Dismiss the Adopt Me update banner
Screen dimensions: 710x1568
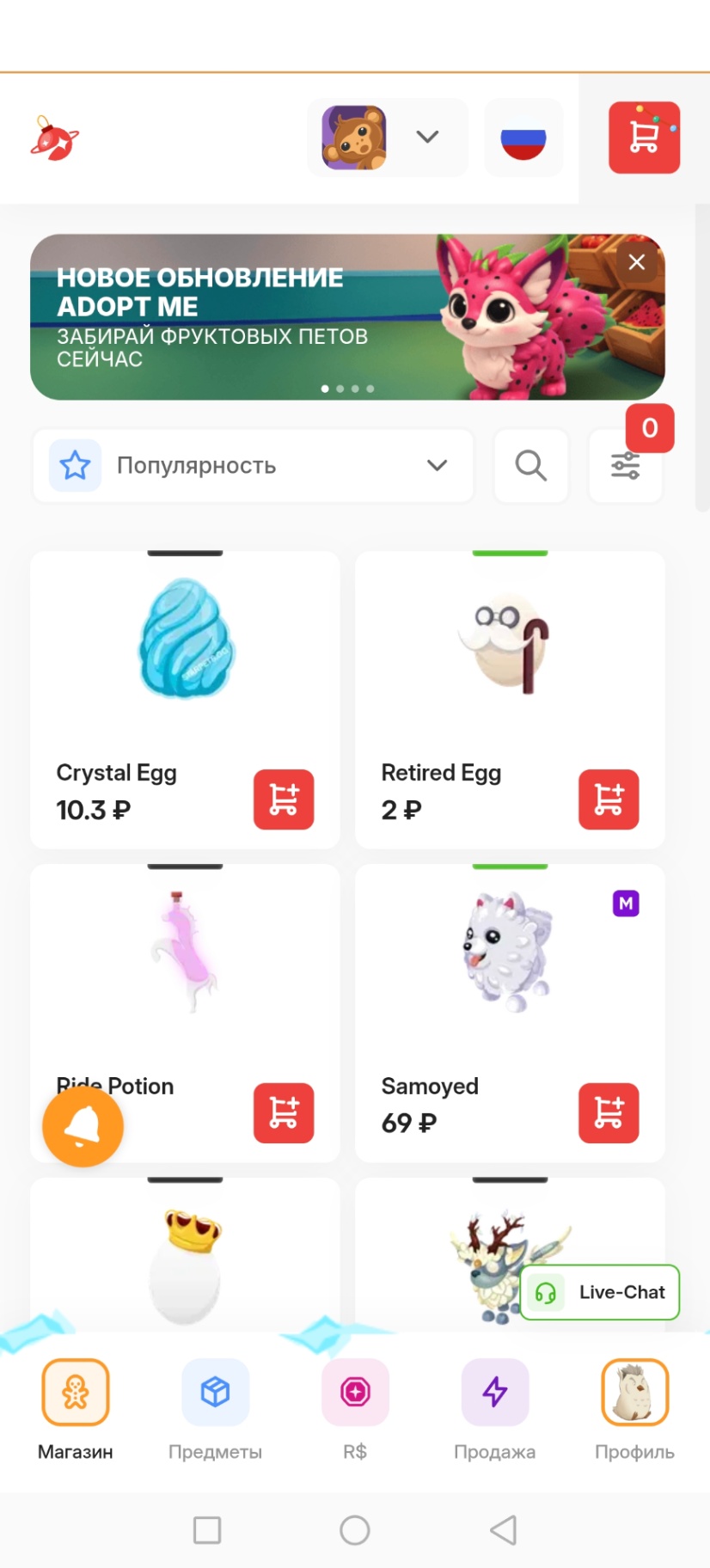[636, 262]
